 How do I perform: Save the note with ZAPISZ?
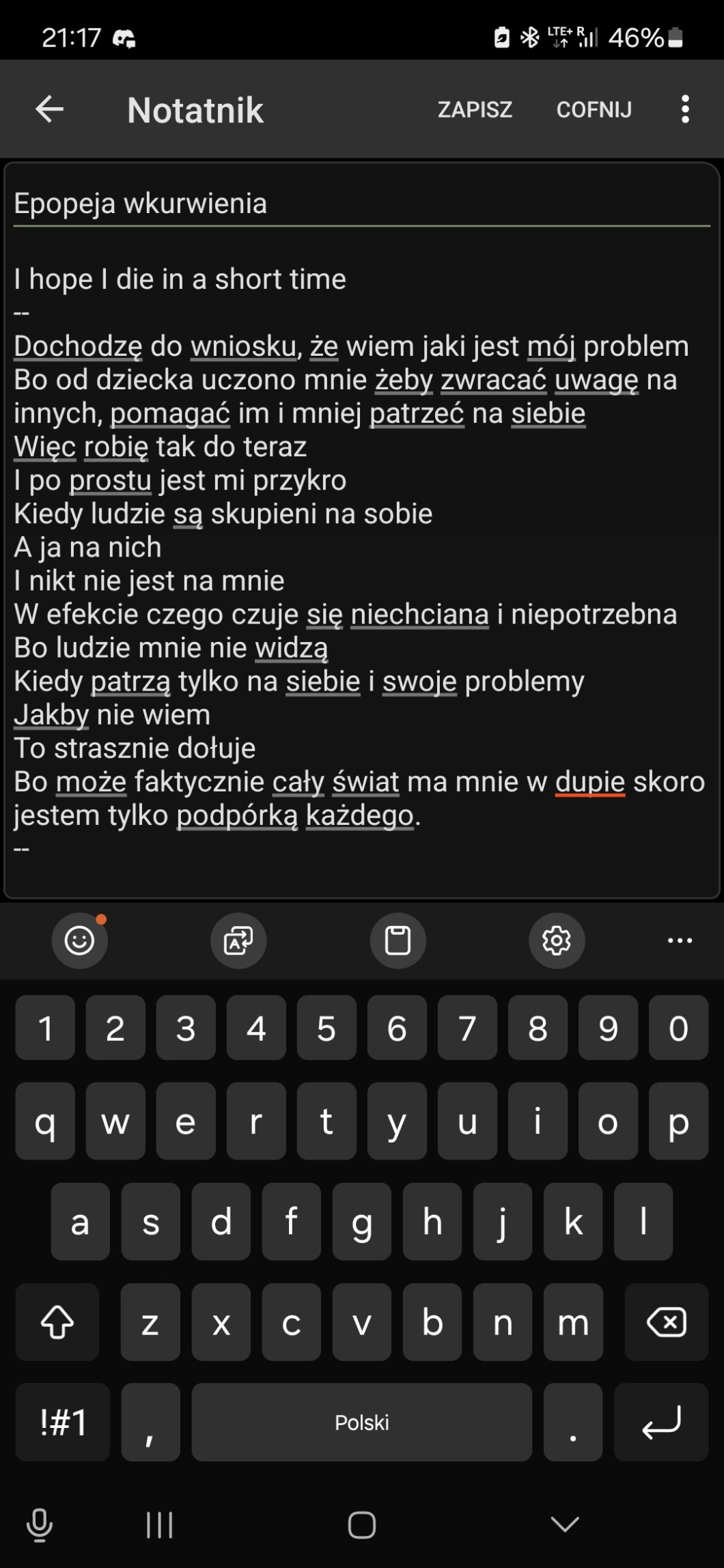(475, 109)
